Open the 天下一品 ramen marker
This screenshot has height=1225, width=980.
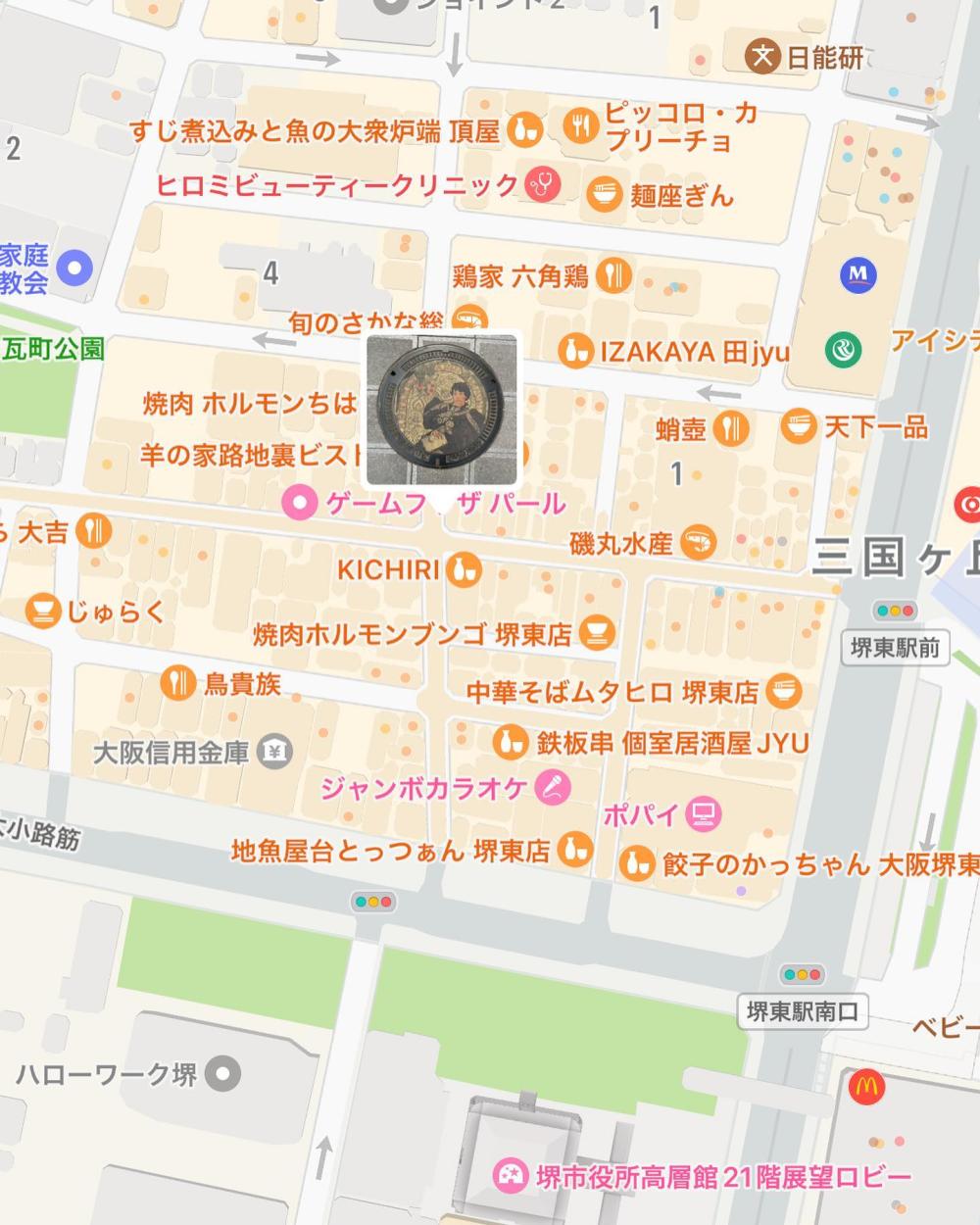pos(800,426)
